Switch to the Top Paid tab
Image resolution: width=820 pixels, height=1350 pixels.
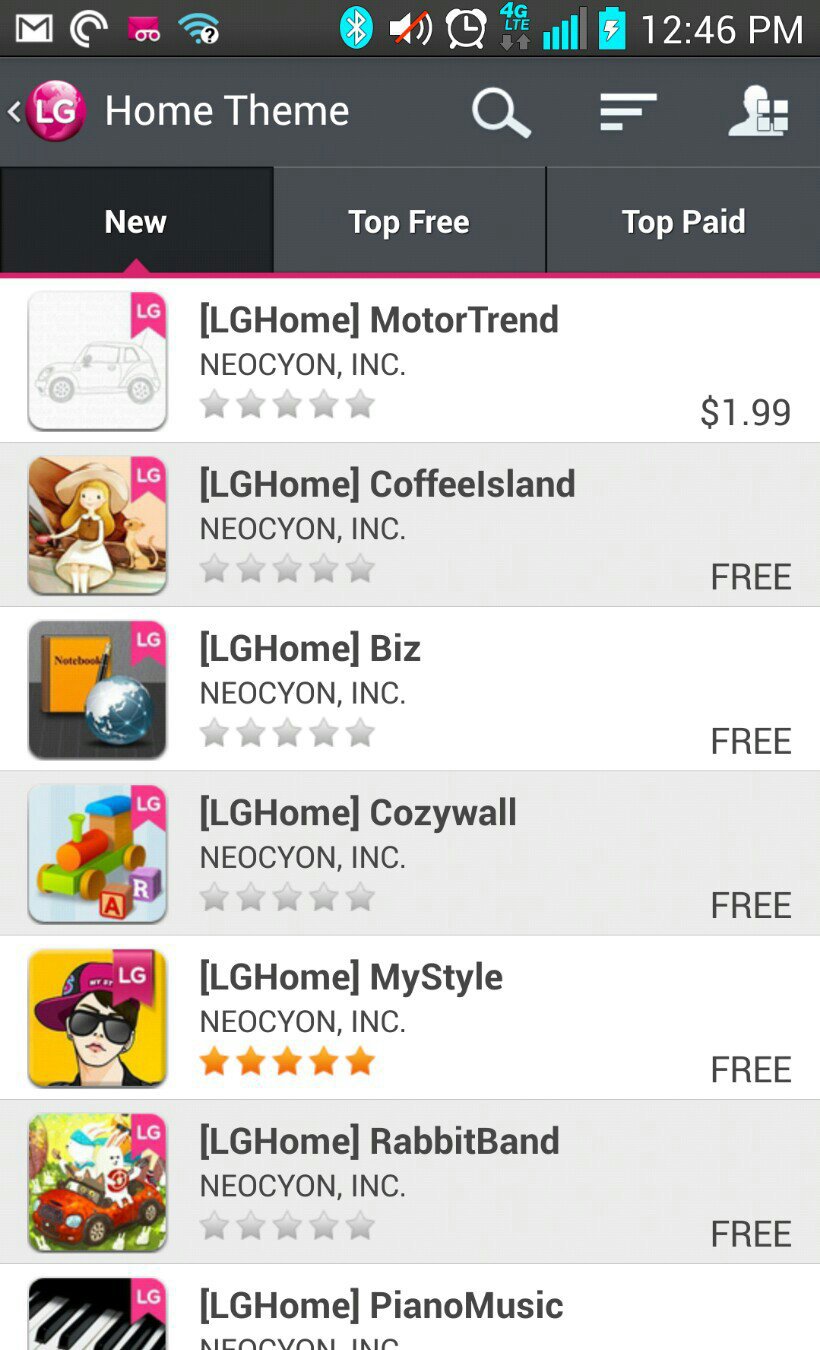coord(683,221)
